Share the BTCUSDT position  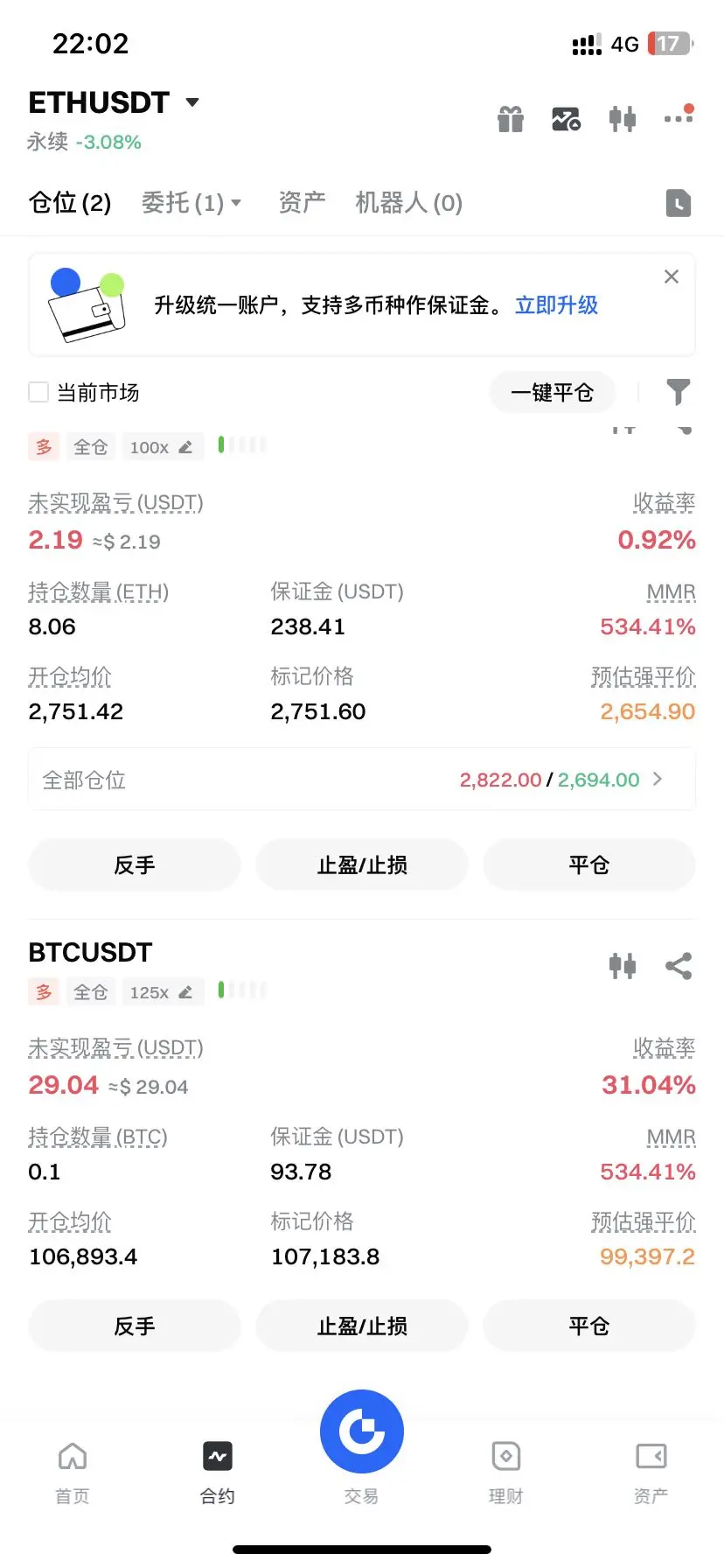(x=679, y=966)
